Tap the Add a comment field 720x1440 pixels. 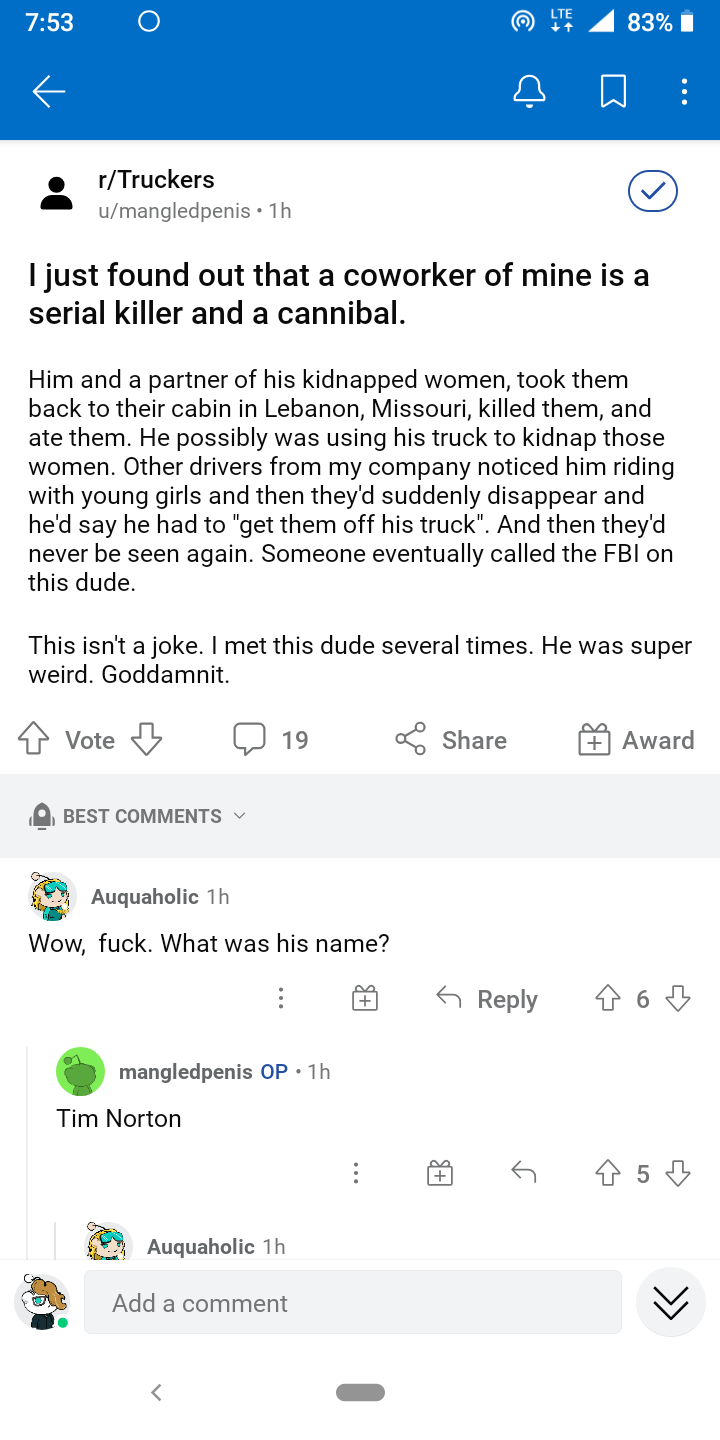353,1303
